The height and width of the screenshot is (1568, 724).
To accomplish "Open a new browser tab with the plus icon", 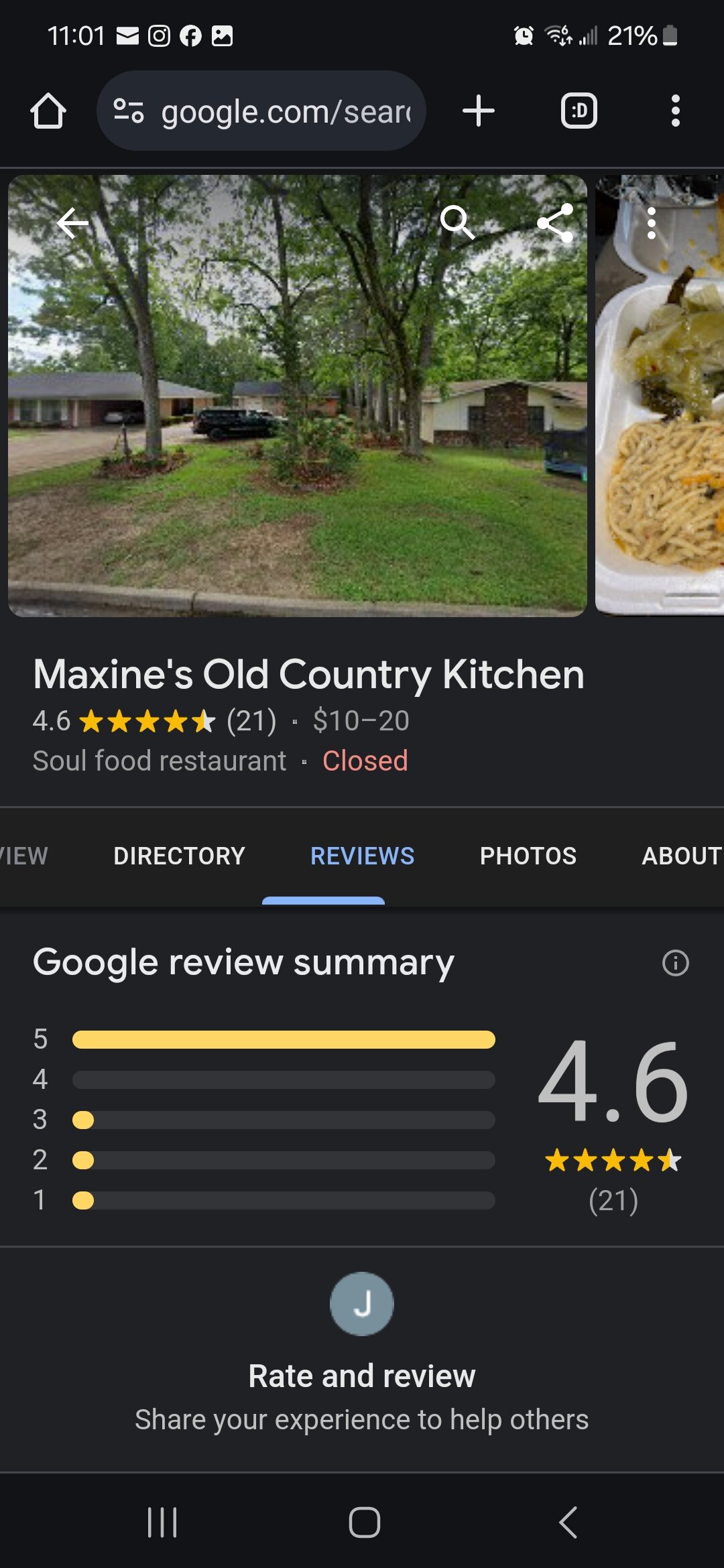I will (478, 111).
